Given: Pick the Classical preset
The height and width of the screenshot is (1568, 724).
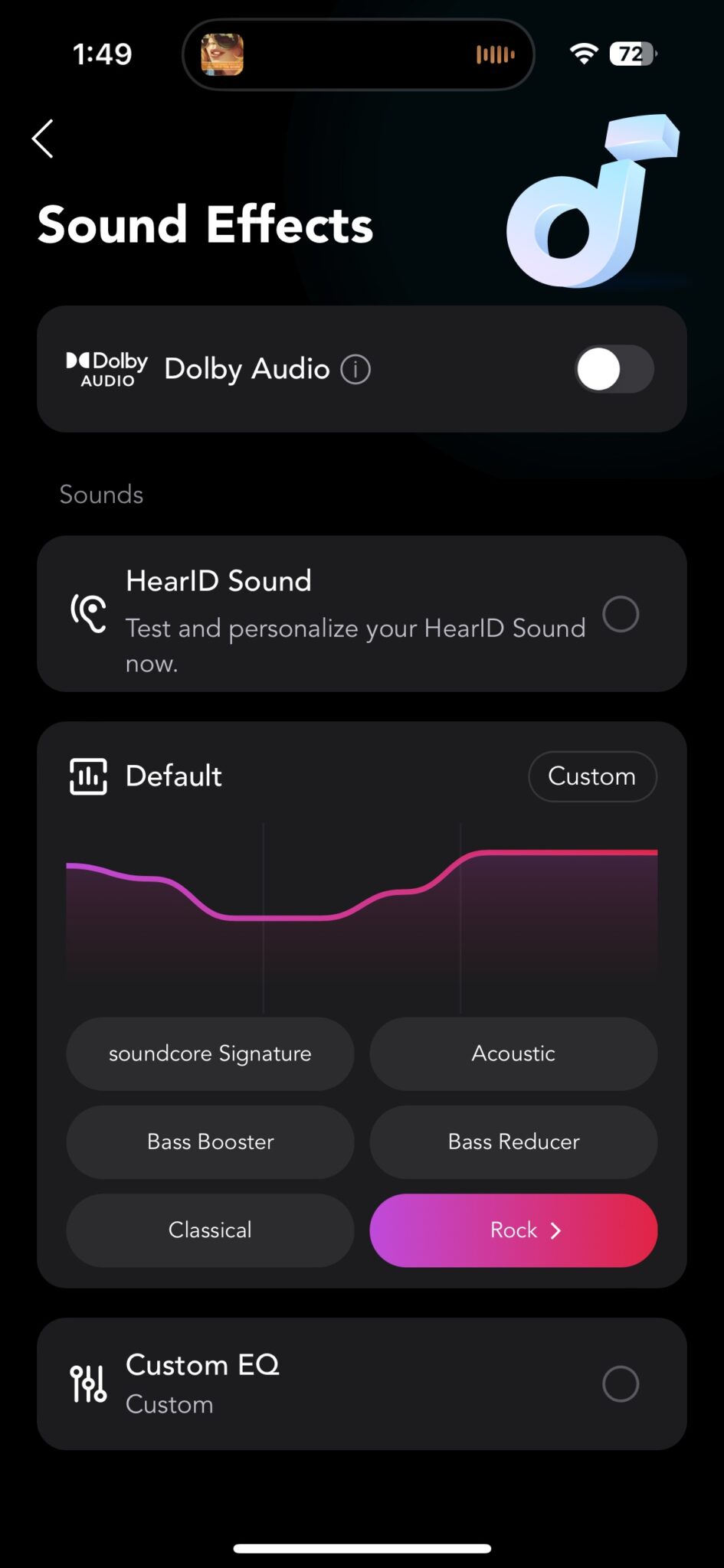Looking at the screenshot, I should 210,1230.
